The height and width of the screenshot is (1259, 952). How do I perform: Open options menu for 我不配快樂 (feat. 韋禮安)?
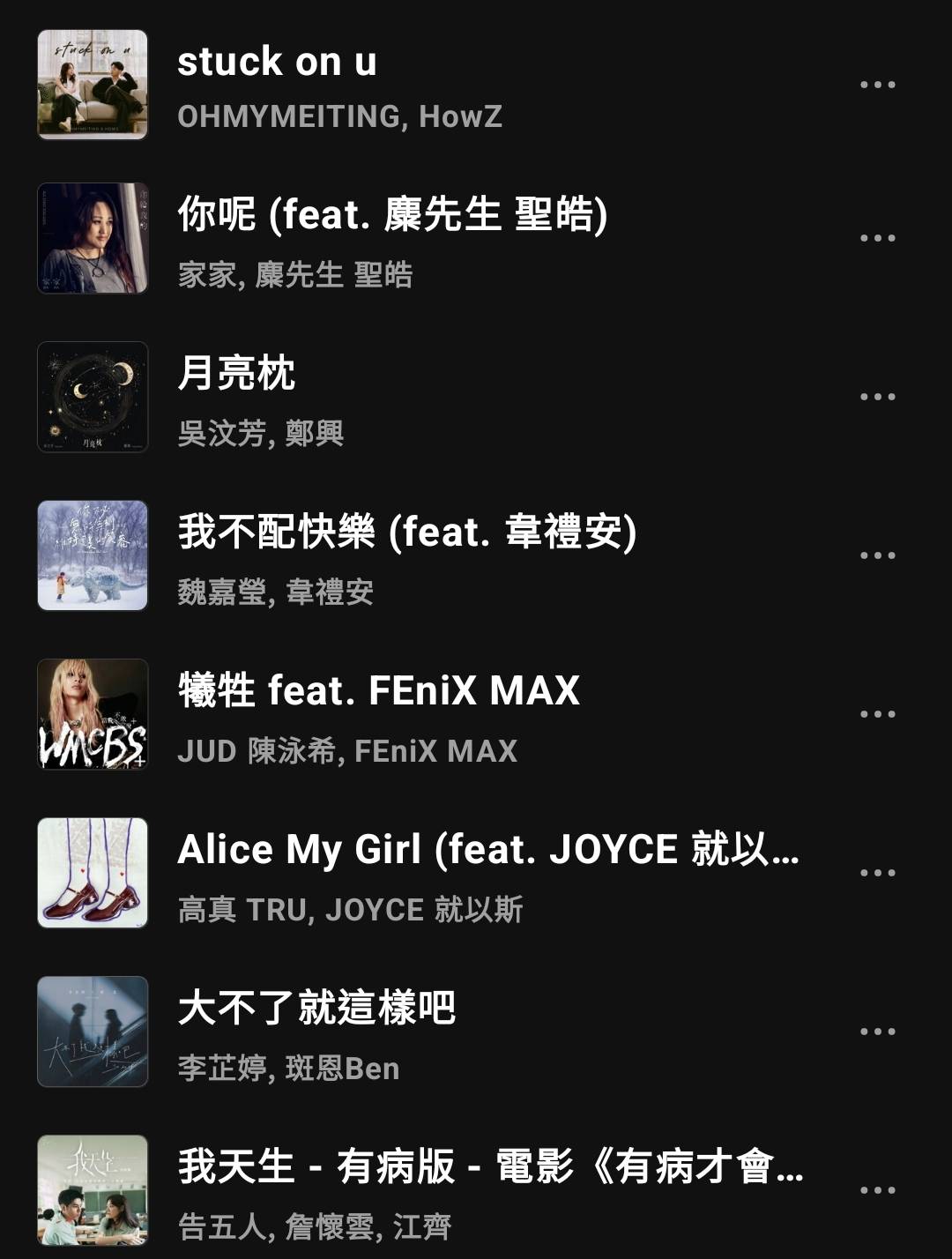click(877, 555)
